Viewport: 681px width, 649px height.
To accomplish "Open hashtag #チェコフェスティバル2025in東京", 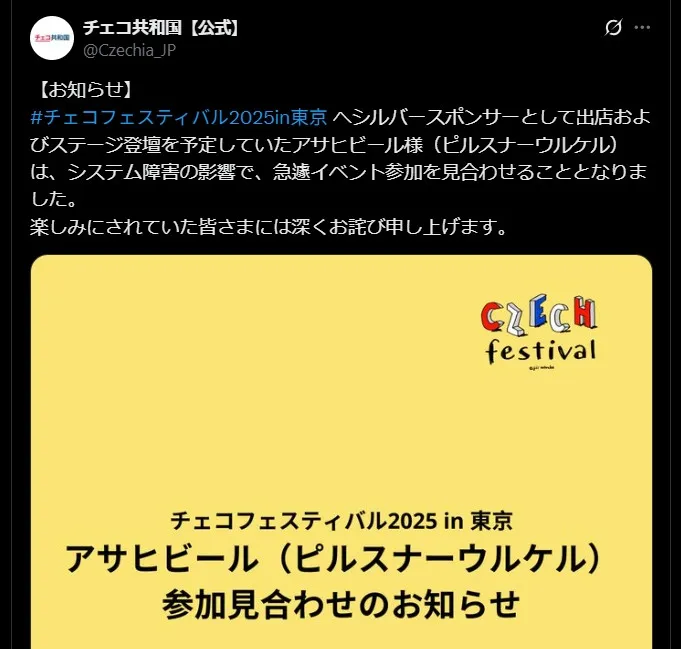I will [179, 117].
